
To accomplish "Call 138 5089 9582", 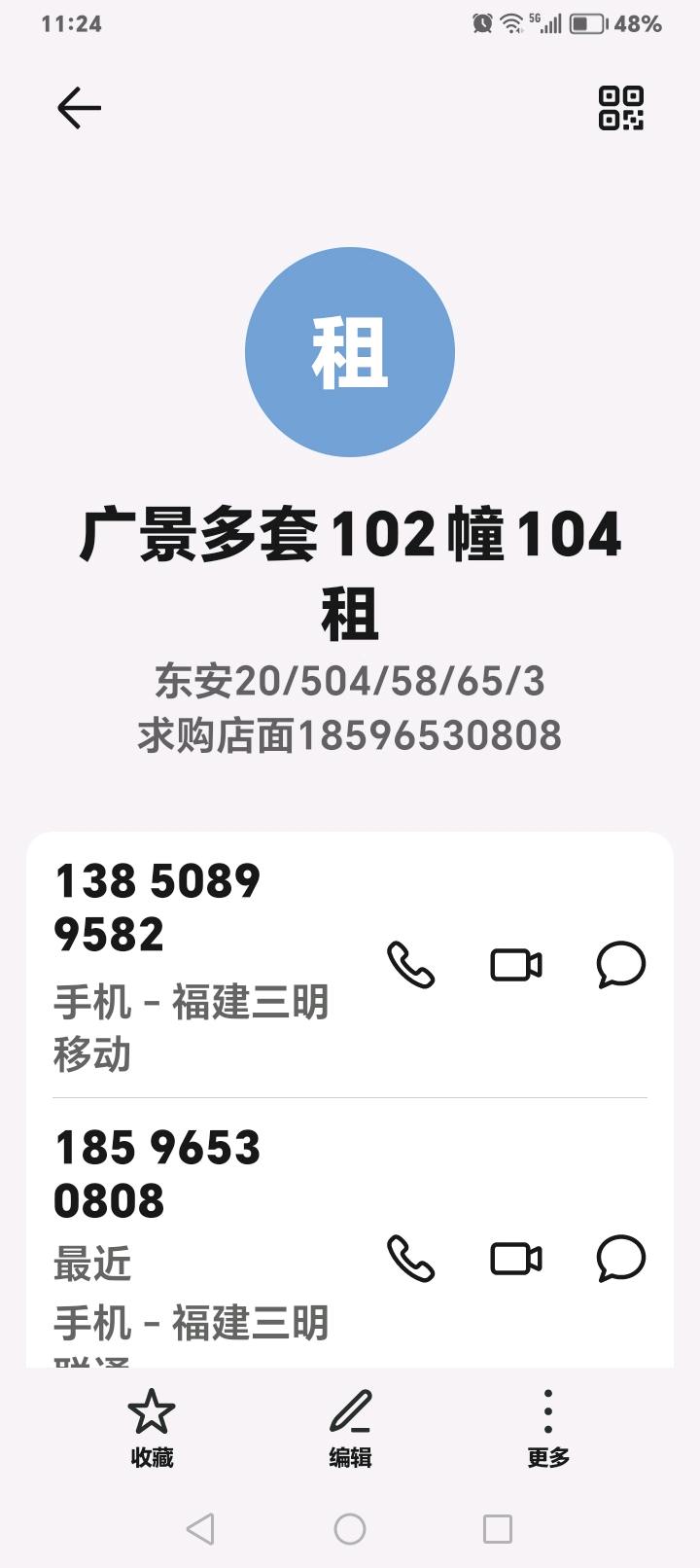I will pos(410,965).
